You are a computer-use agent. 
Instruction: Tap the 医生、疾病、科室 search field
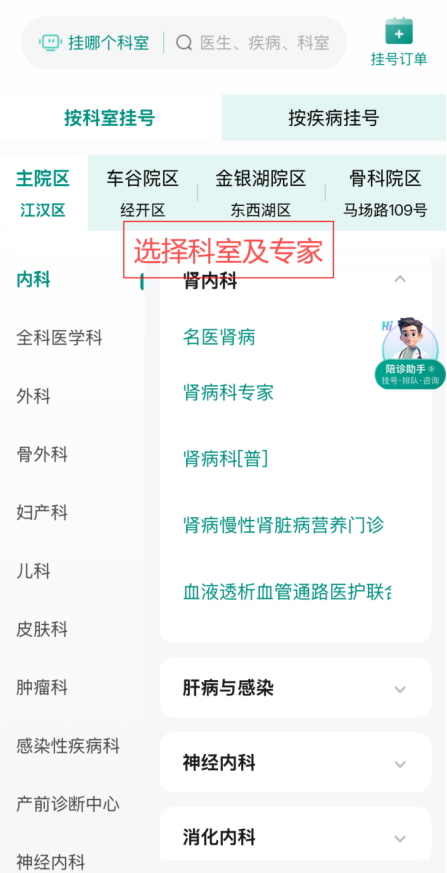(253, 43)
